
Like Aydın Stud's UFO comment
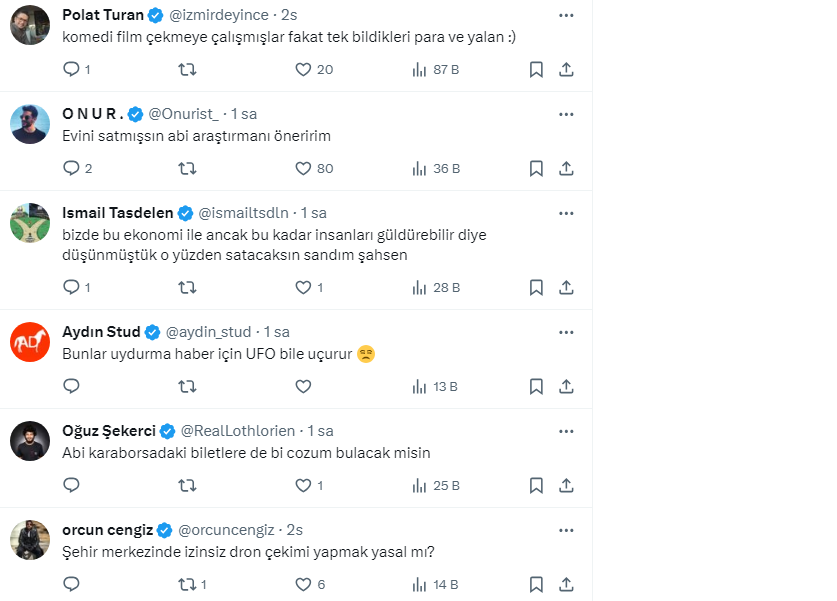[304, 387]
